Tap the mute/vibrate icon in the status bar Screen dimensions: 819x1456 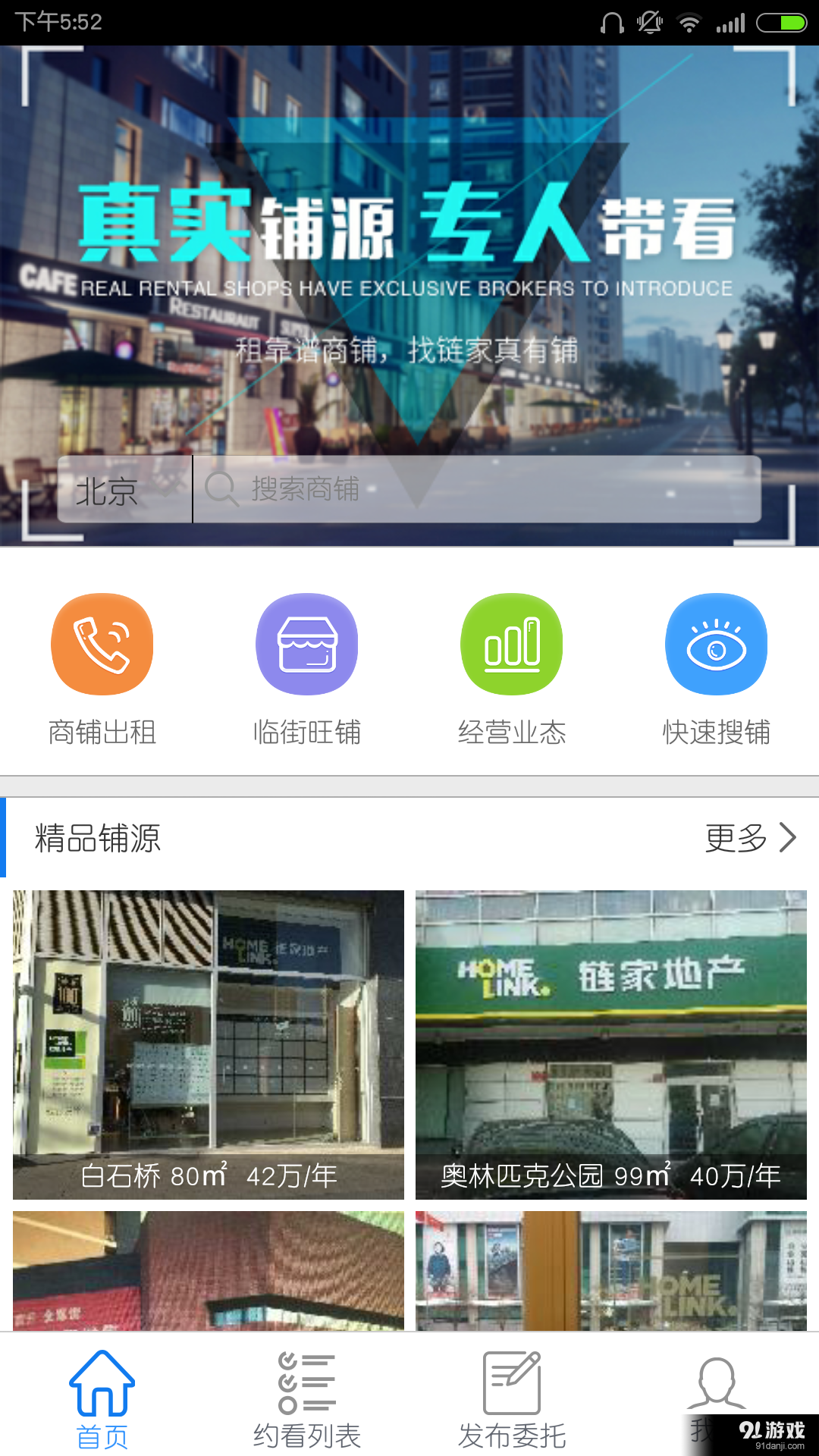(651, 21)
